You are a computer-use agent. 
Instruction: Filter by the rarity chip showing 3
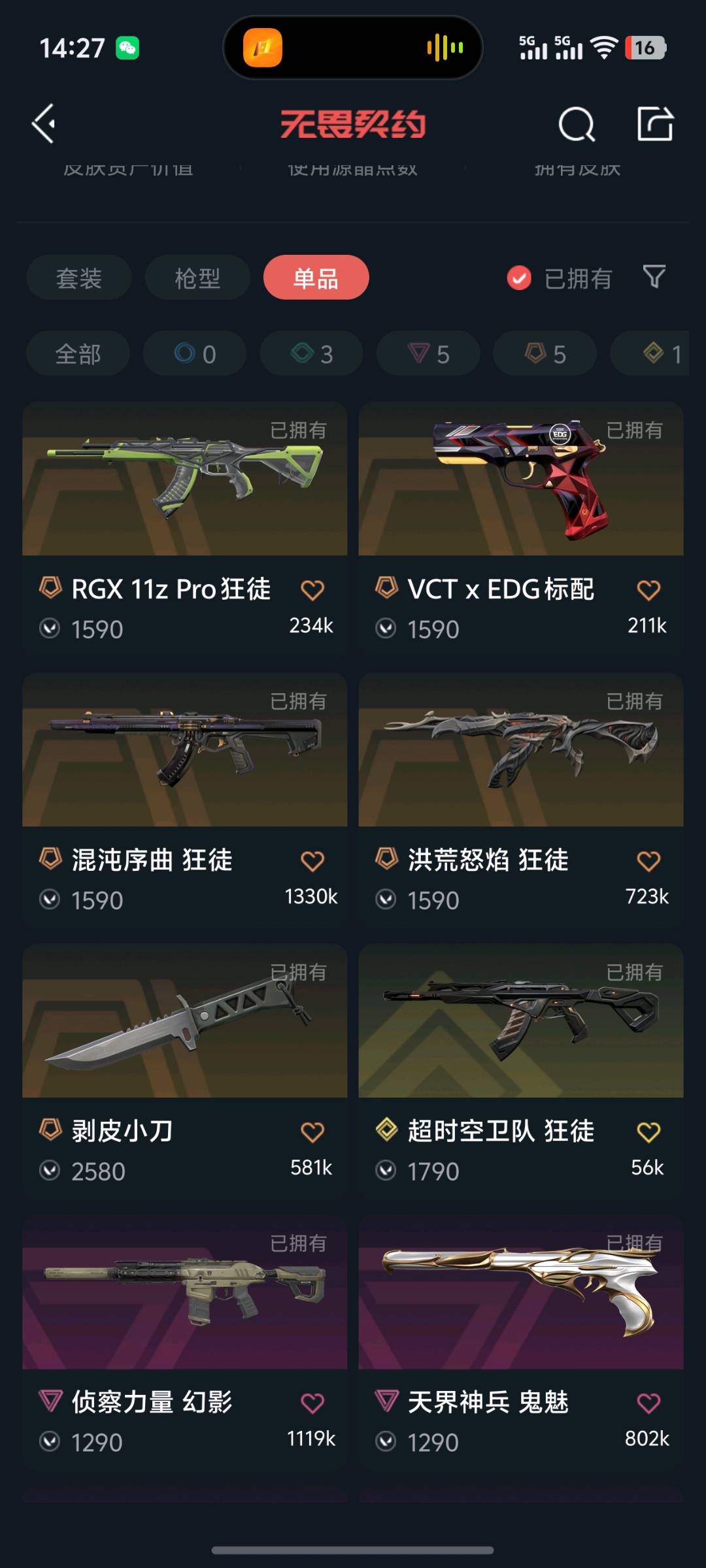pos(311,353)
